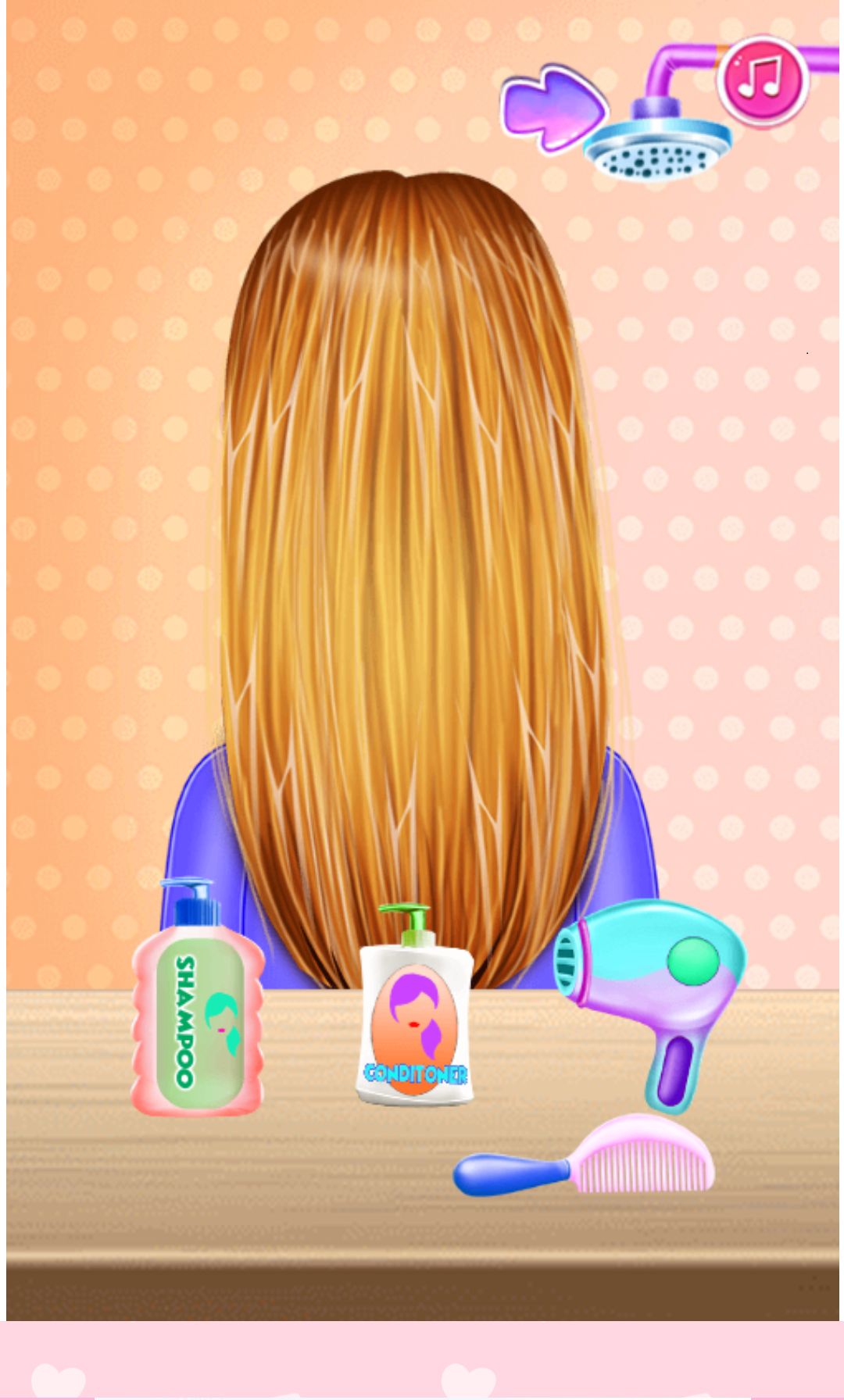This screenshot has width=844, height=1400.
Task: Toggle the music note button
Action: tap(762, 80)
